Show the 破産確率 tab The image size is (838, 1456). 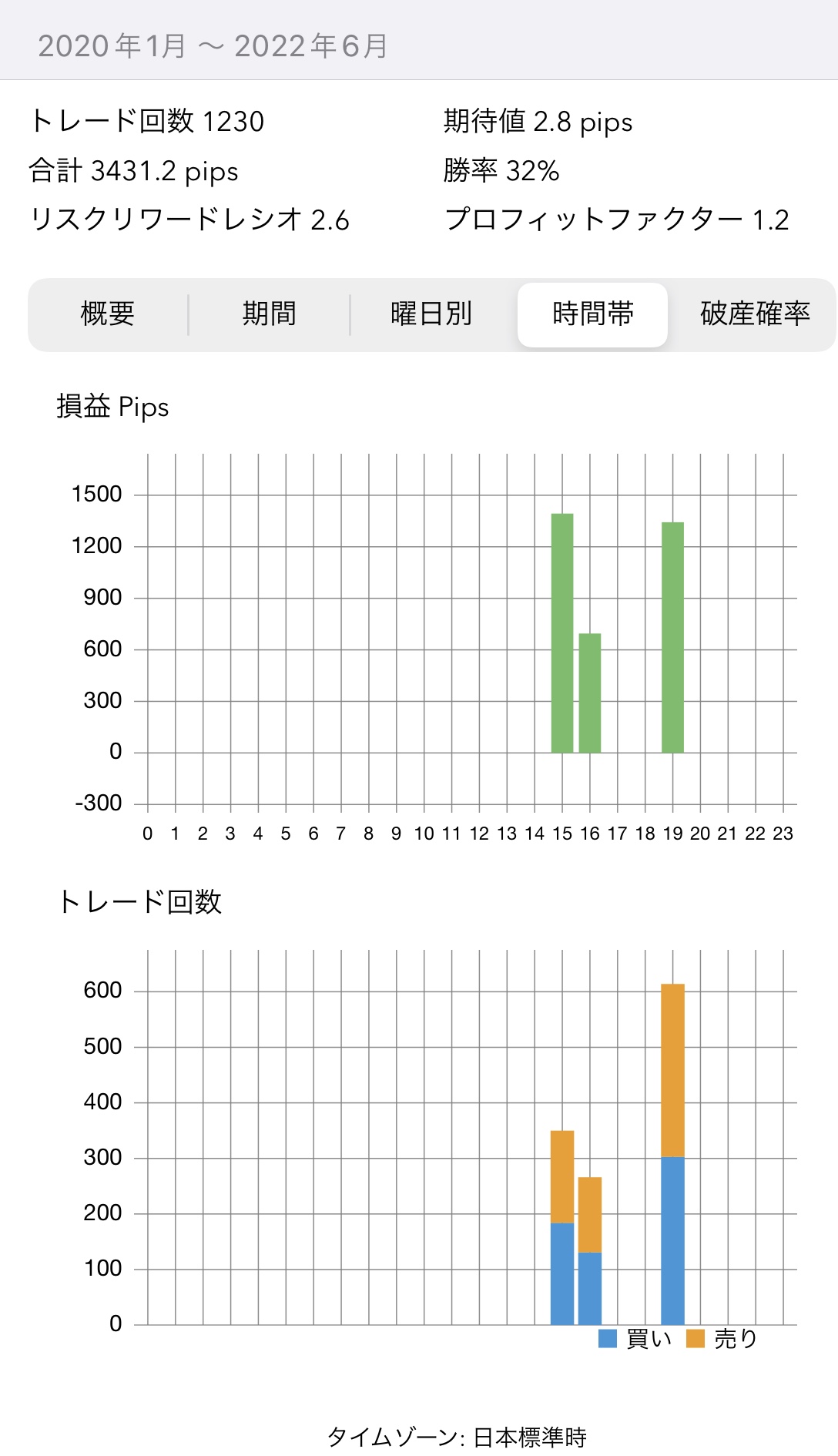click(x=754, y=314)
